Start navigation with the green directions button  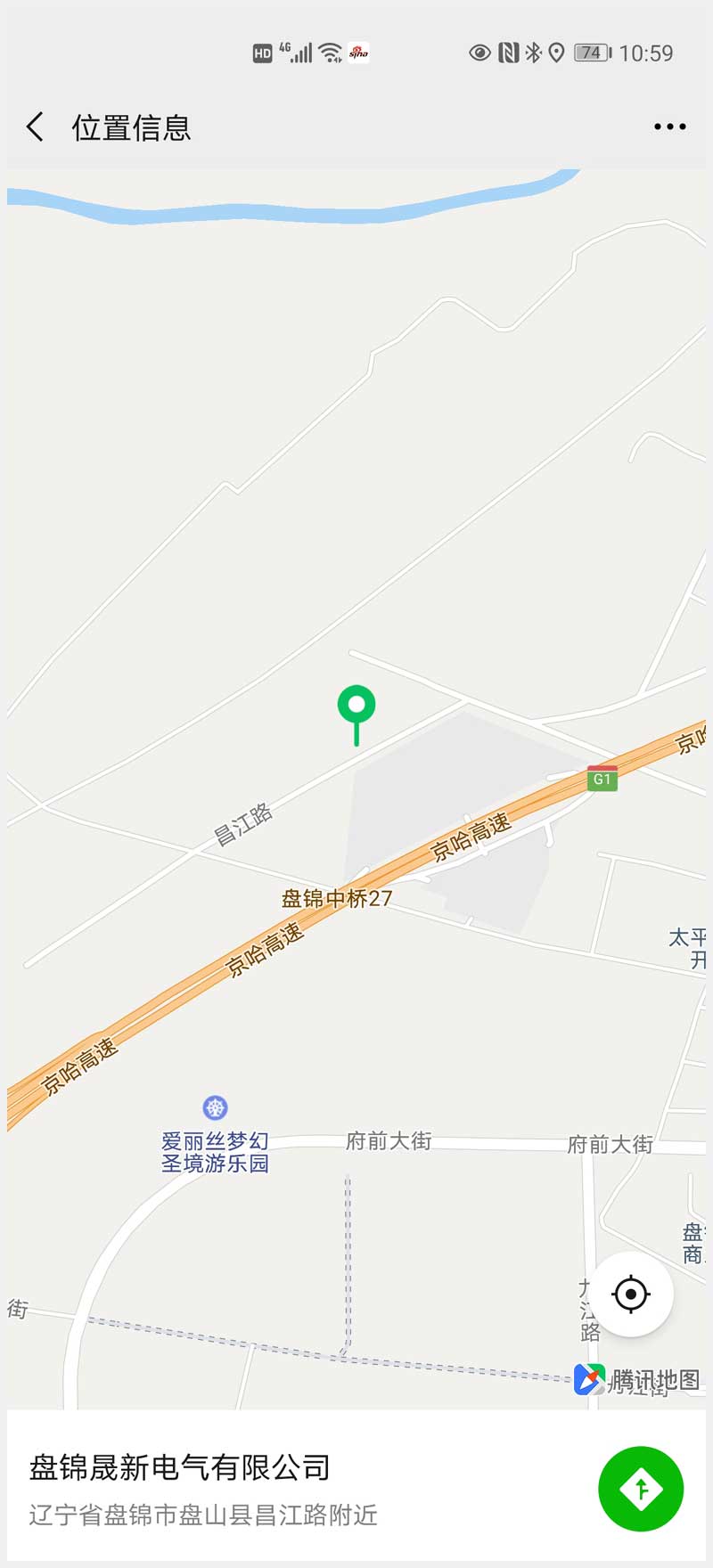(x=641, y=1489)
